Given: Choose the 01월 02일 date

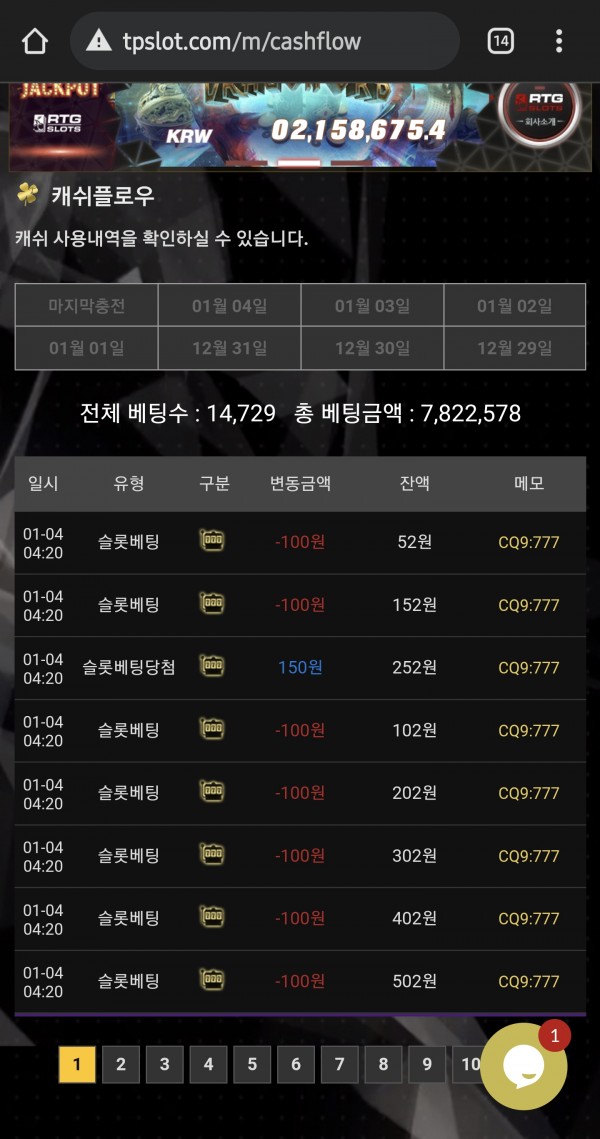Looking at the screenshot, I should coord(514,305).
